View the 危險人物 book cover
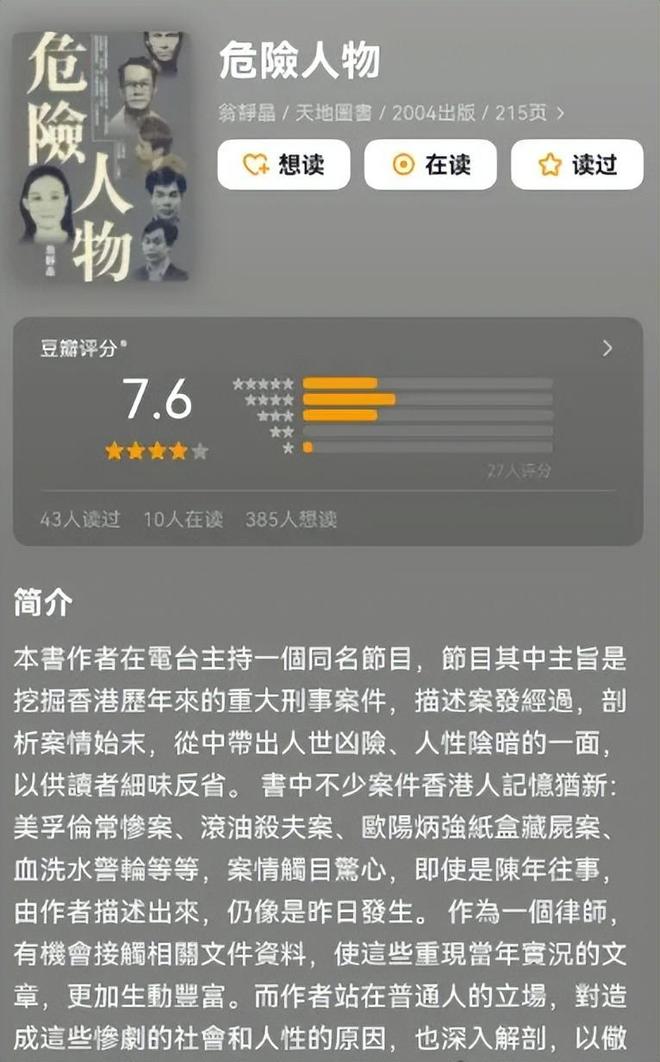660x1062 pixels. pos(104,157)
